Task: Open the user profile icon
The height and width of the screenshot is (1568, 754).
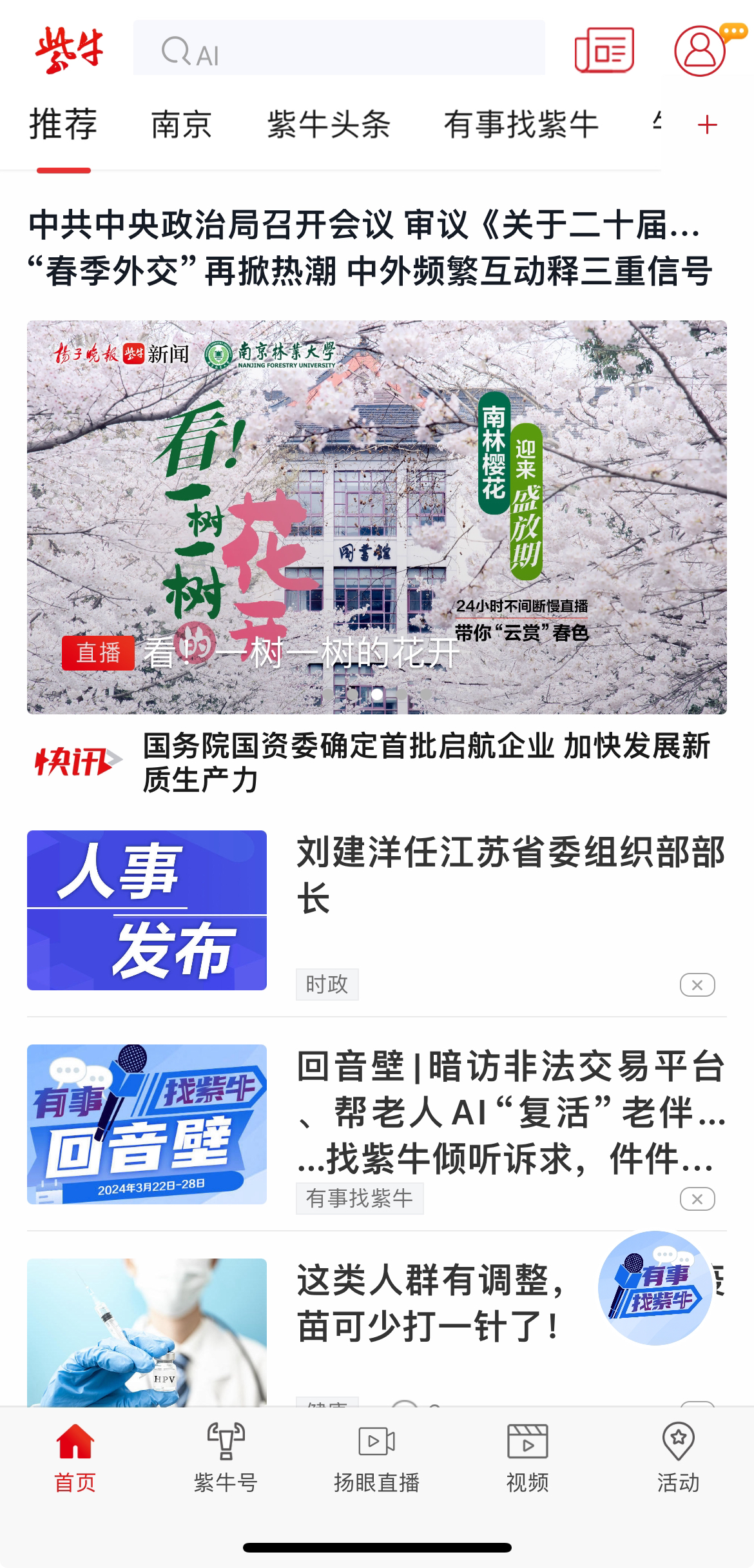Action: [700, 50]
